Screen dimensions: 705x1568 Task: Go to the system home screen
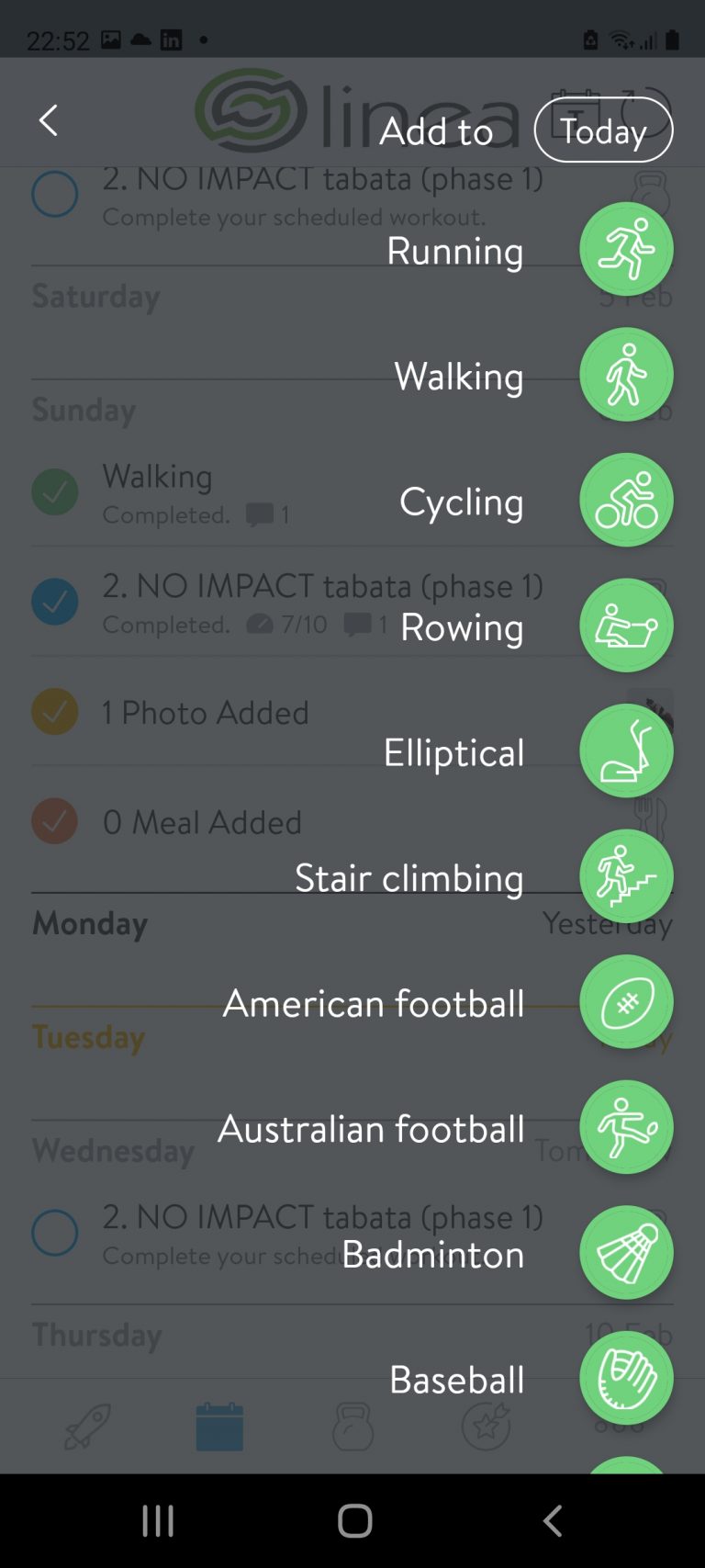354,1521
